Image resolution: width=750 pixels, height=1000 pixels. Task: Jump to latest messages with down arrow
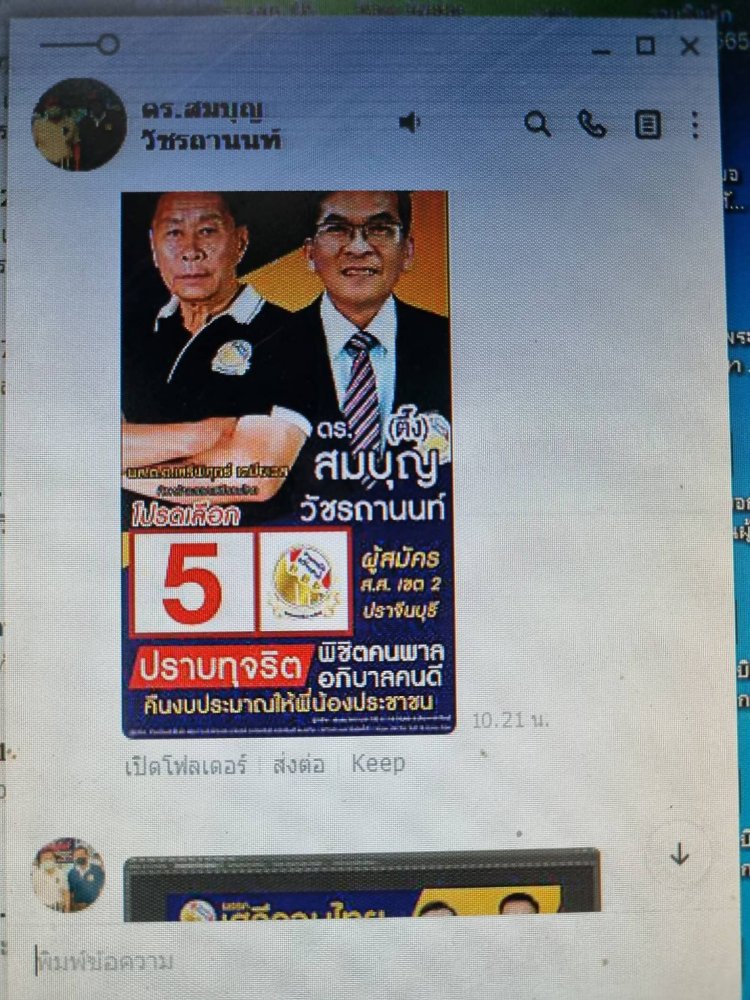pos(680,855)
